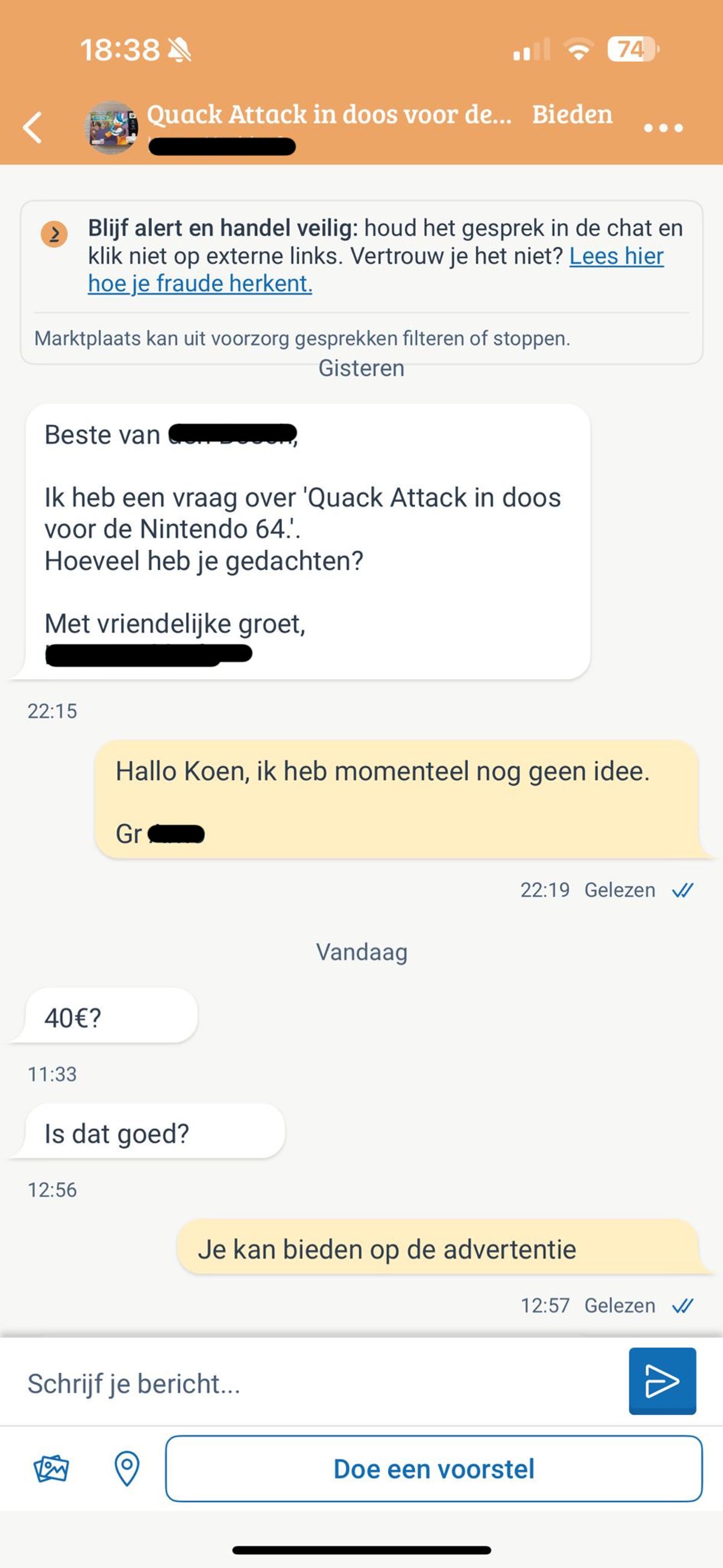Tap the Bieden status in the header
Image resolution: width=723 pixels, height=1568 pixels.
(572, 115)
